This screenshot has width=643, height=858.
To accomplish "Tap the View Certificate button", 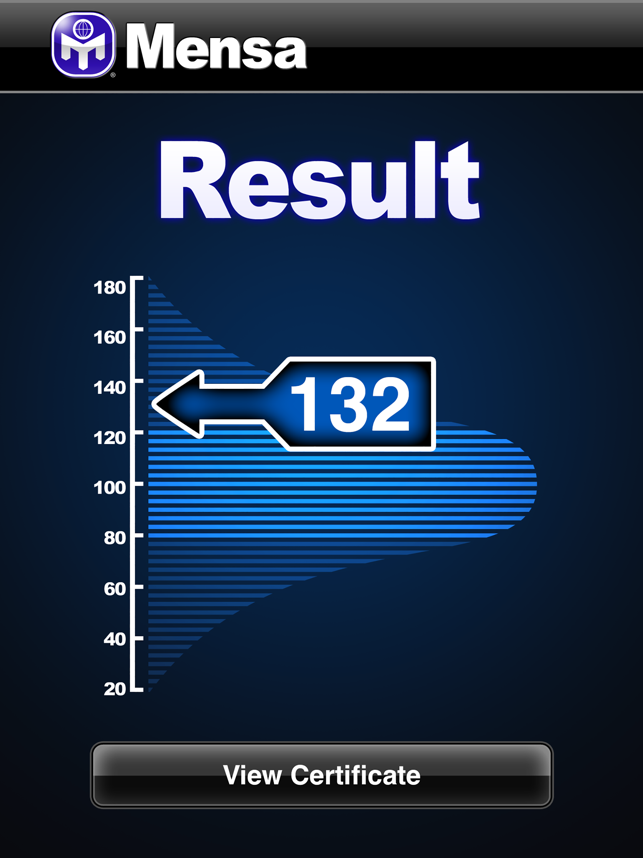I will coord(321,775).
